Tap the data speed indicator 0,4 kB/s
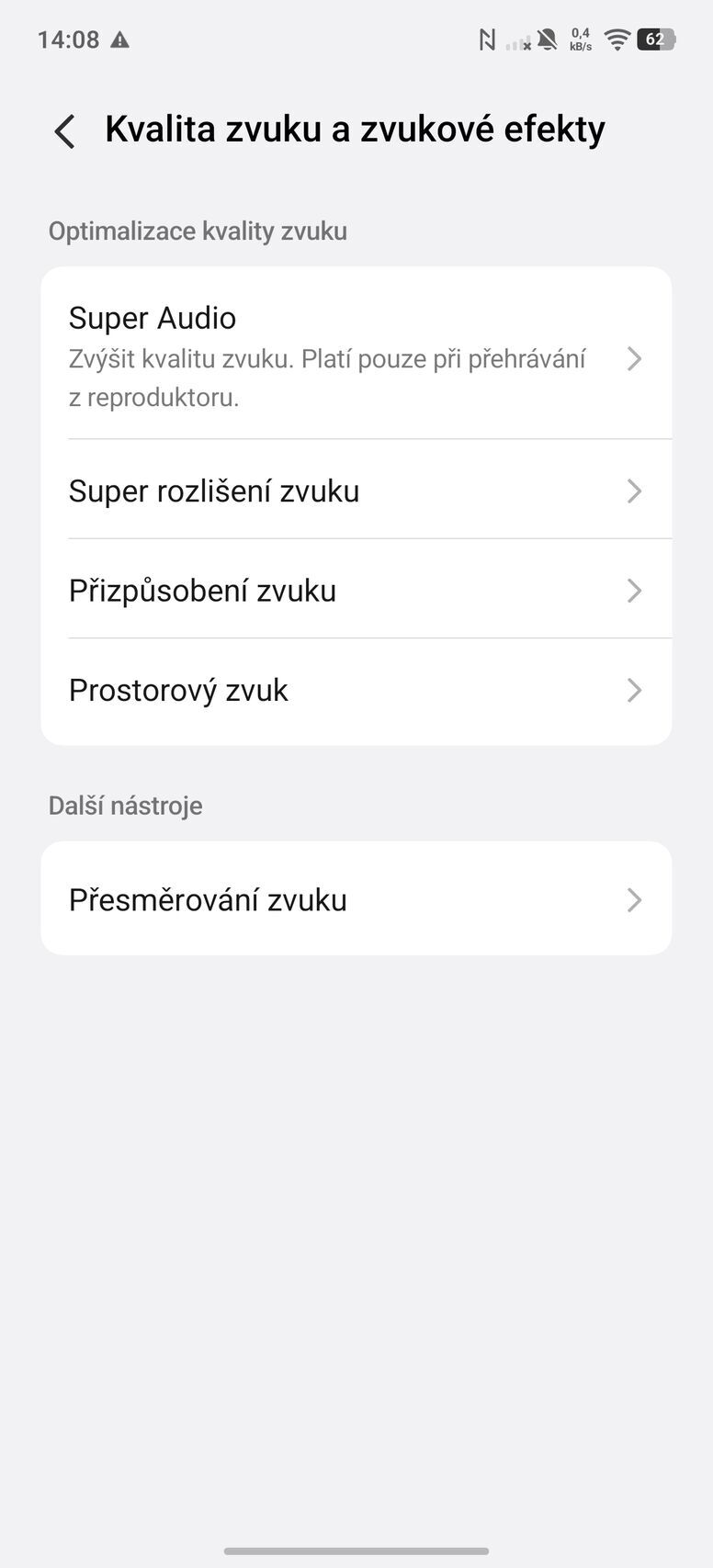The width and height of the screenshot is (713, 1568). 579,39
